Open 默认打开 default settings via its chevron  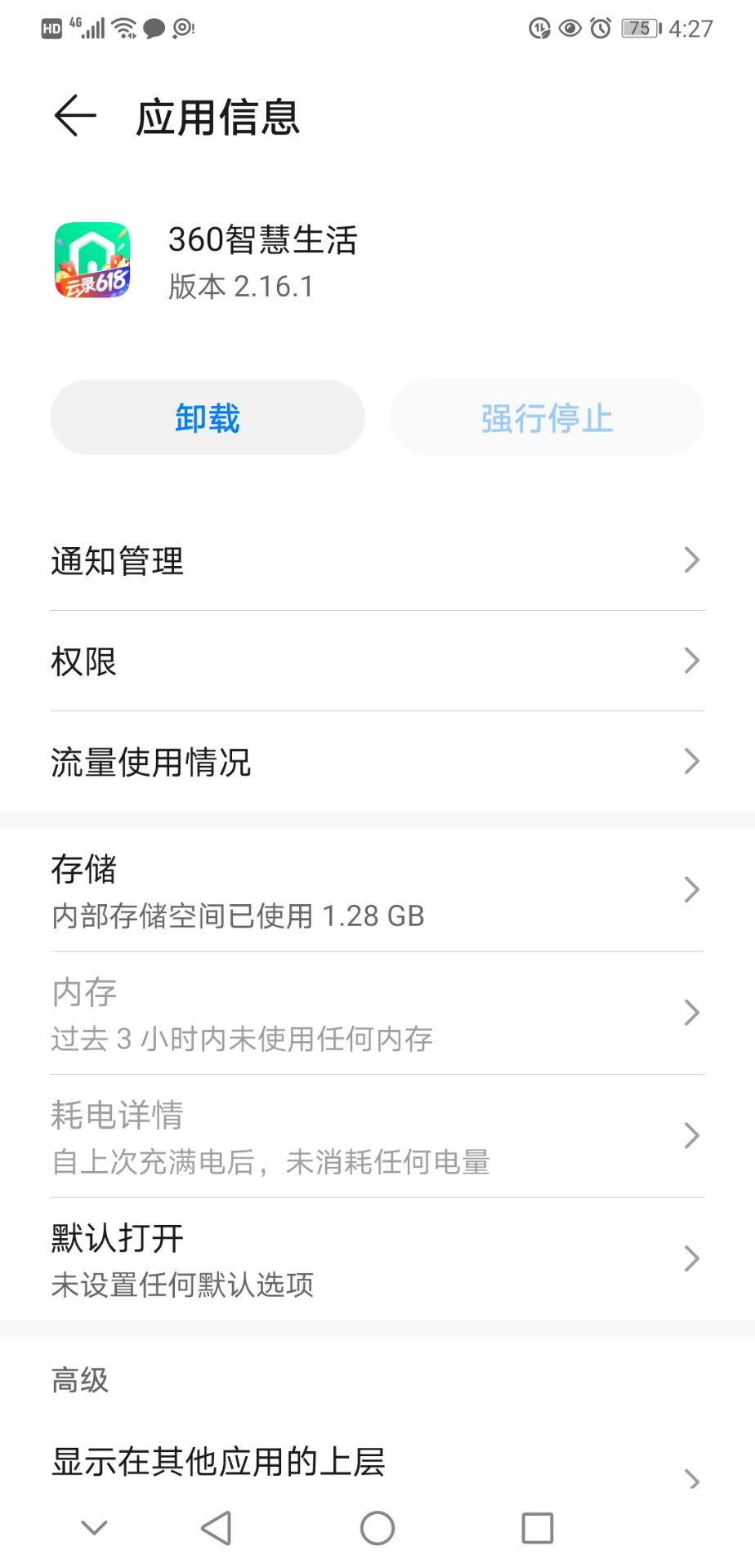[x=690, y=1258]
